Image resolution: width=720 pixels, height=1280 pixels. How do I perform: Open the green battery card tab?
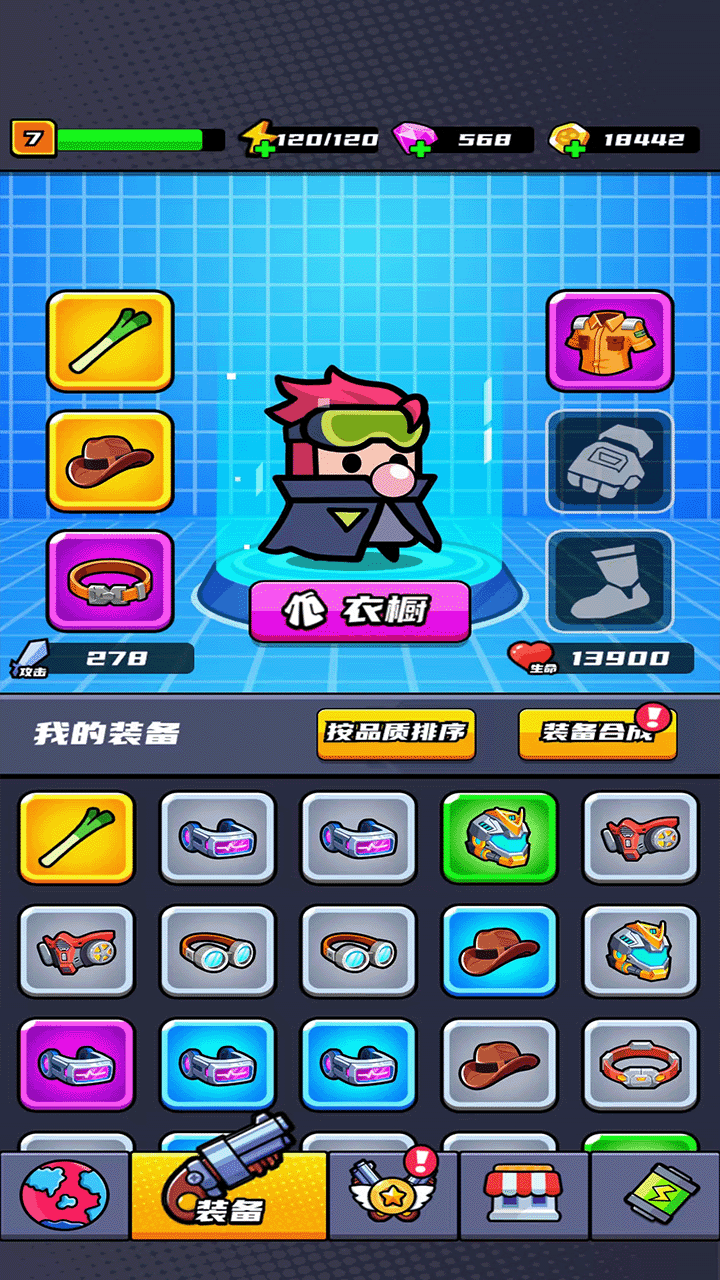[x=655, y=1195]
